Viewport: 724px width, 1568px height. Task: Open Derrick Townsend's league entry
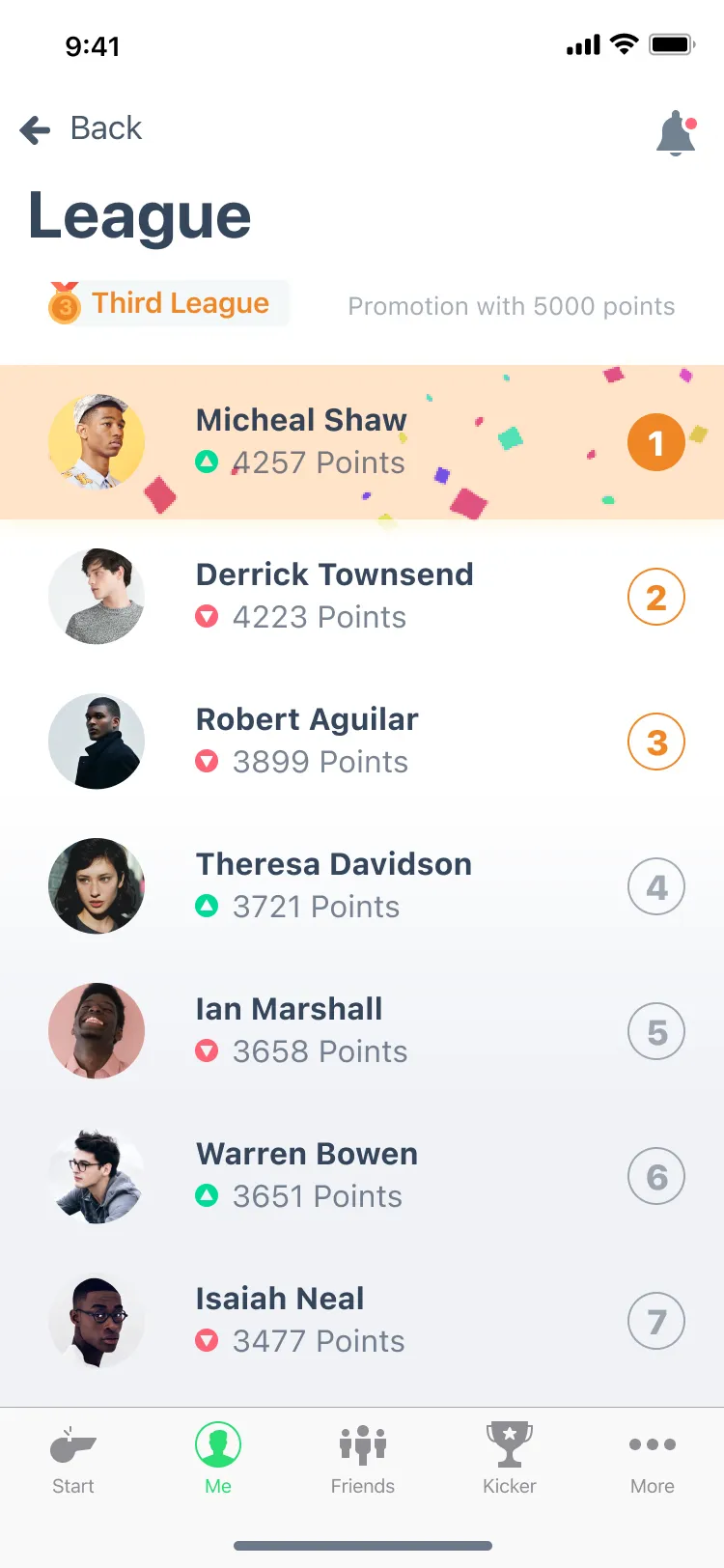tap(362, 597)
